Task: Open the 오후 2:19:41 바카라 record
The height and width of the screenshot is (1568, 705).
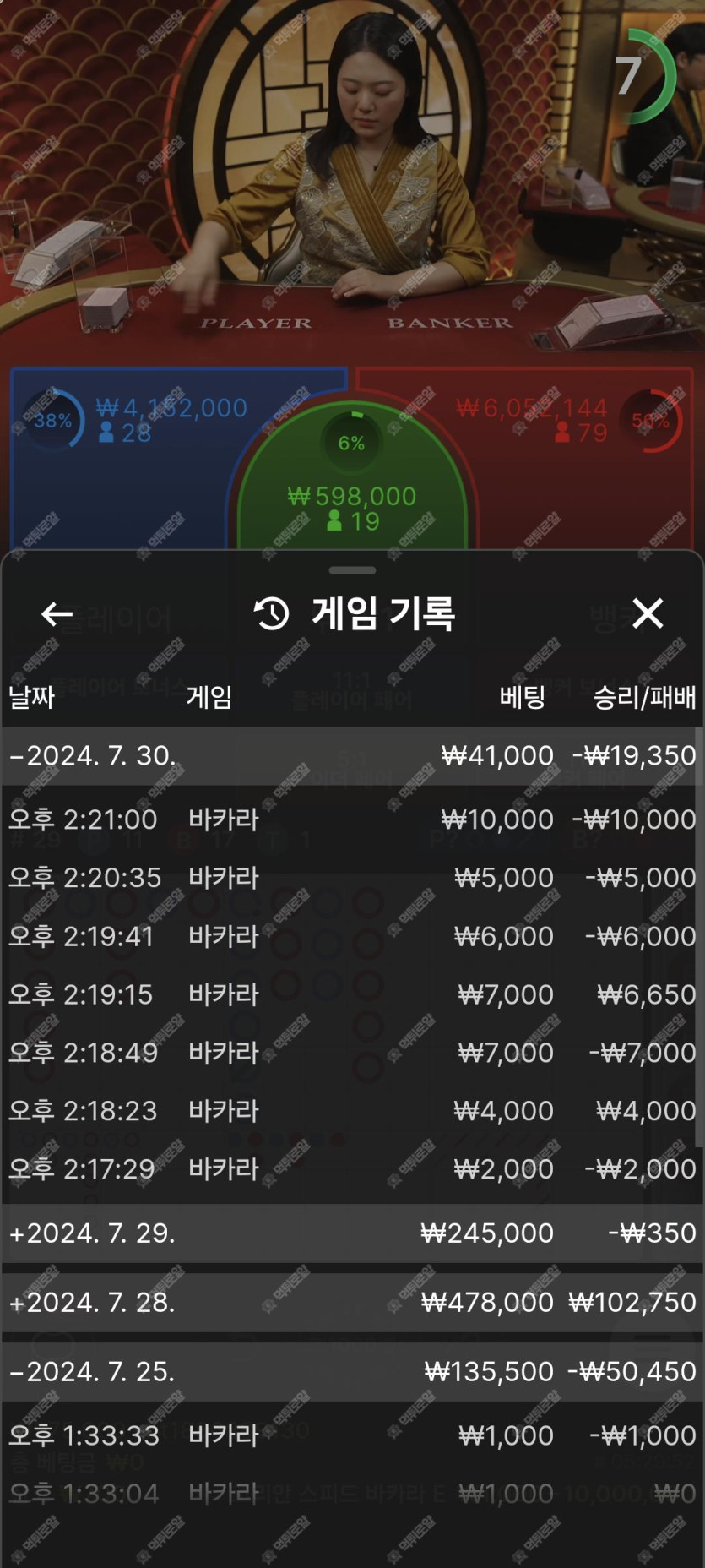Action: click(x=352, y=936)
